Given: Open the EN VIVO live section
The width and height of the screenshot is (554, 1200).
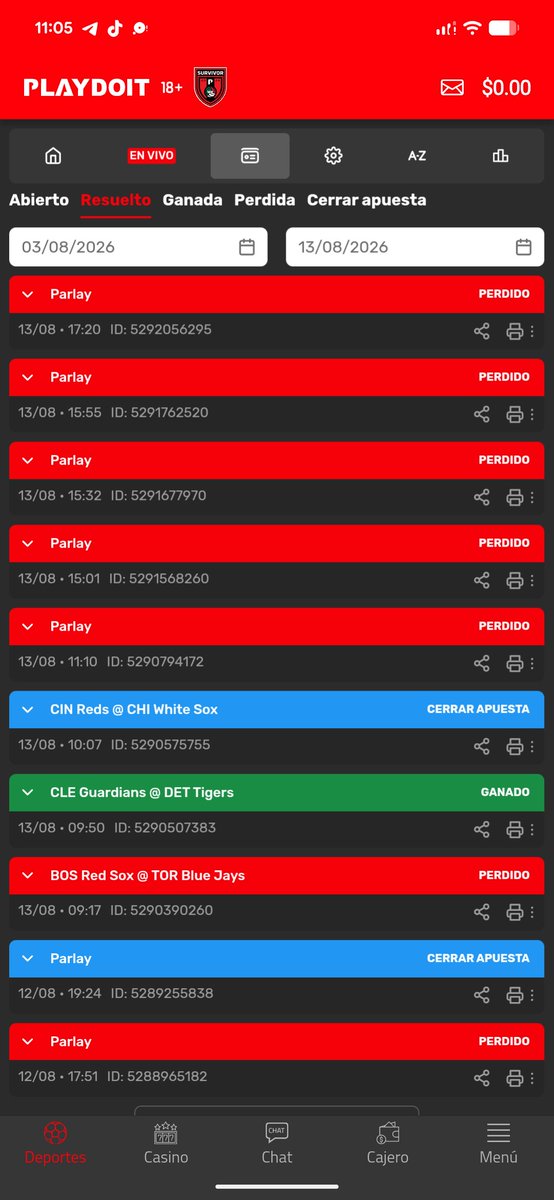Looking at the screenshot, I should click(152, 156).
